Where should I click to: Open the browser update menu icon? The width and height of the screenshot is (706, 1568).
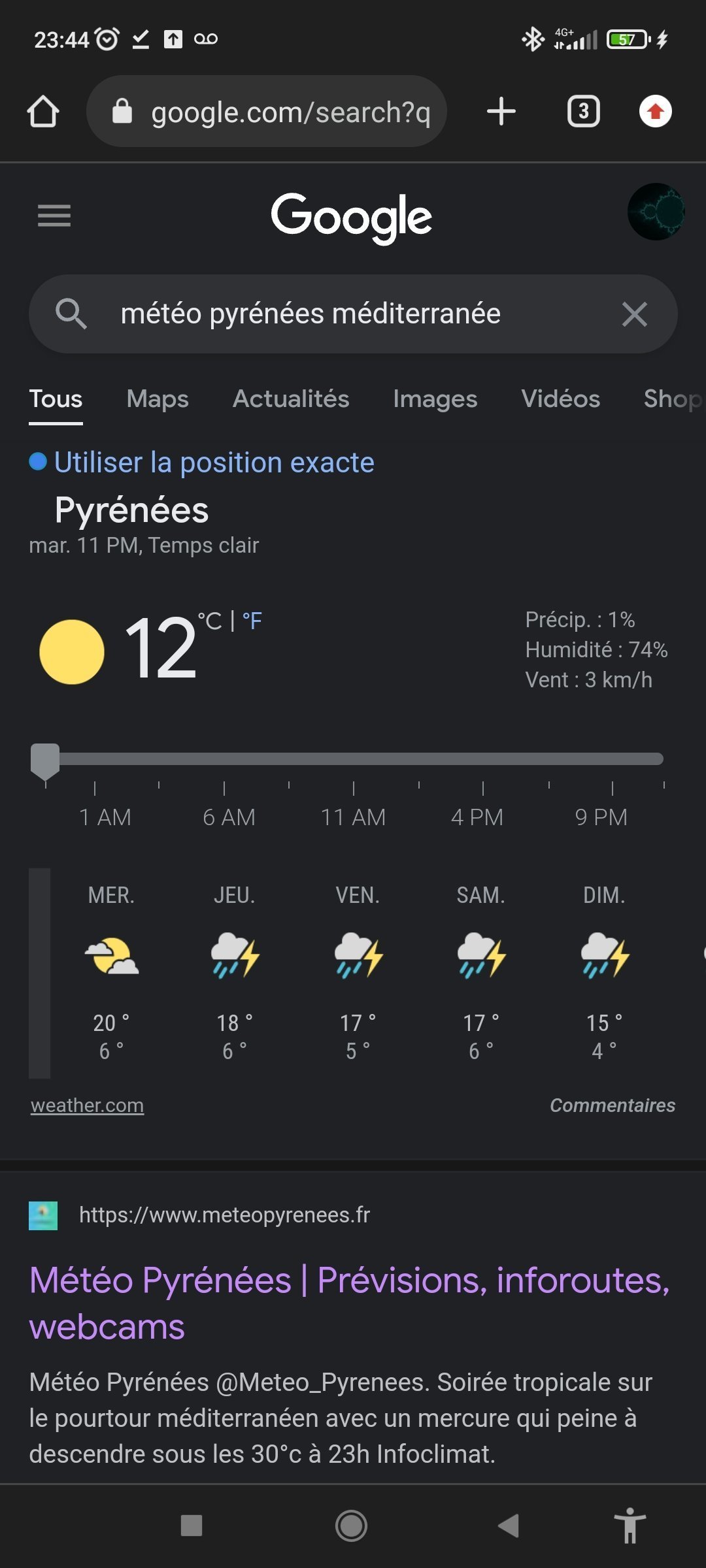point(655,112)
